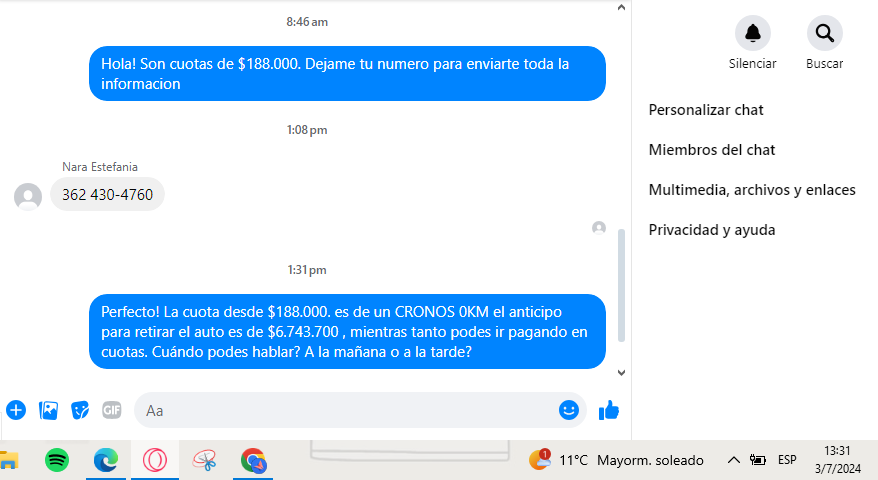Mute the conversation with Silenciar bell
Screen dimensions: 878x480
coord(752,34)
